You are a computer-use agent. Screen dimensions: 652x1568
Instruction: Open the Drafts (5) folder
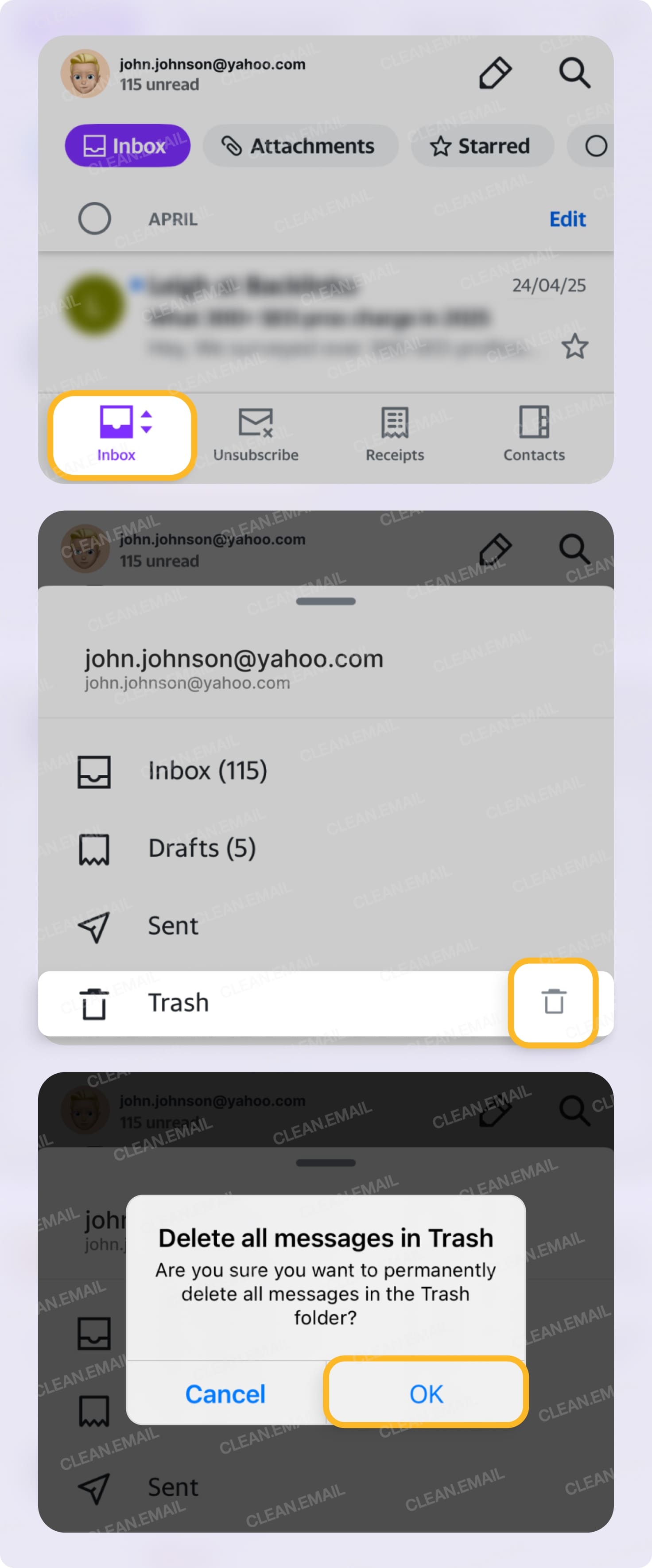(x=201, y=847)
